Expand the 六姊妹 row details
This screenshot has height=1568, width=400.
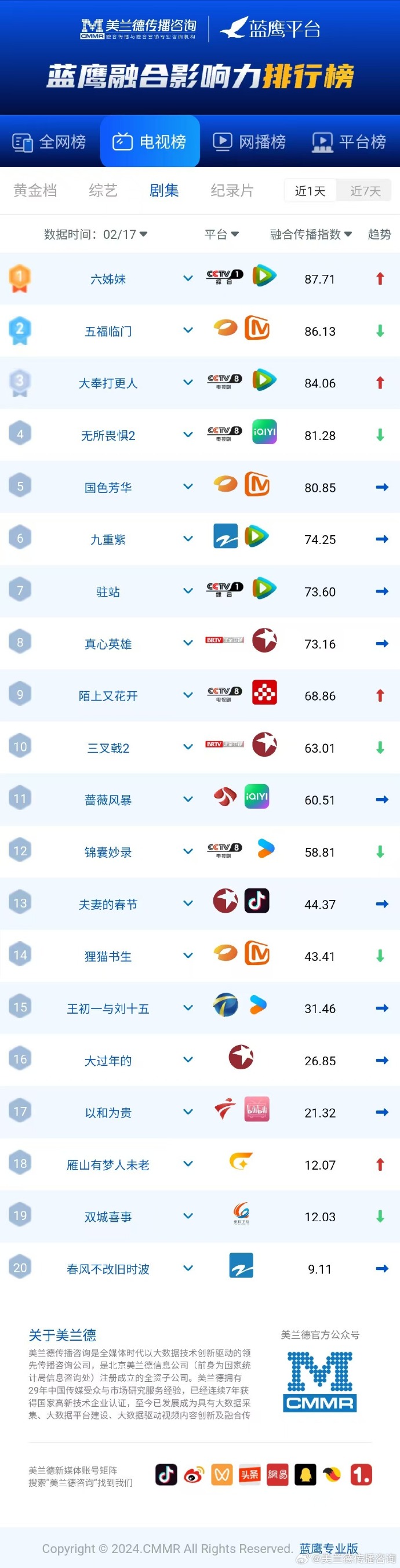tap(188, 278)
